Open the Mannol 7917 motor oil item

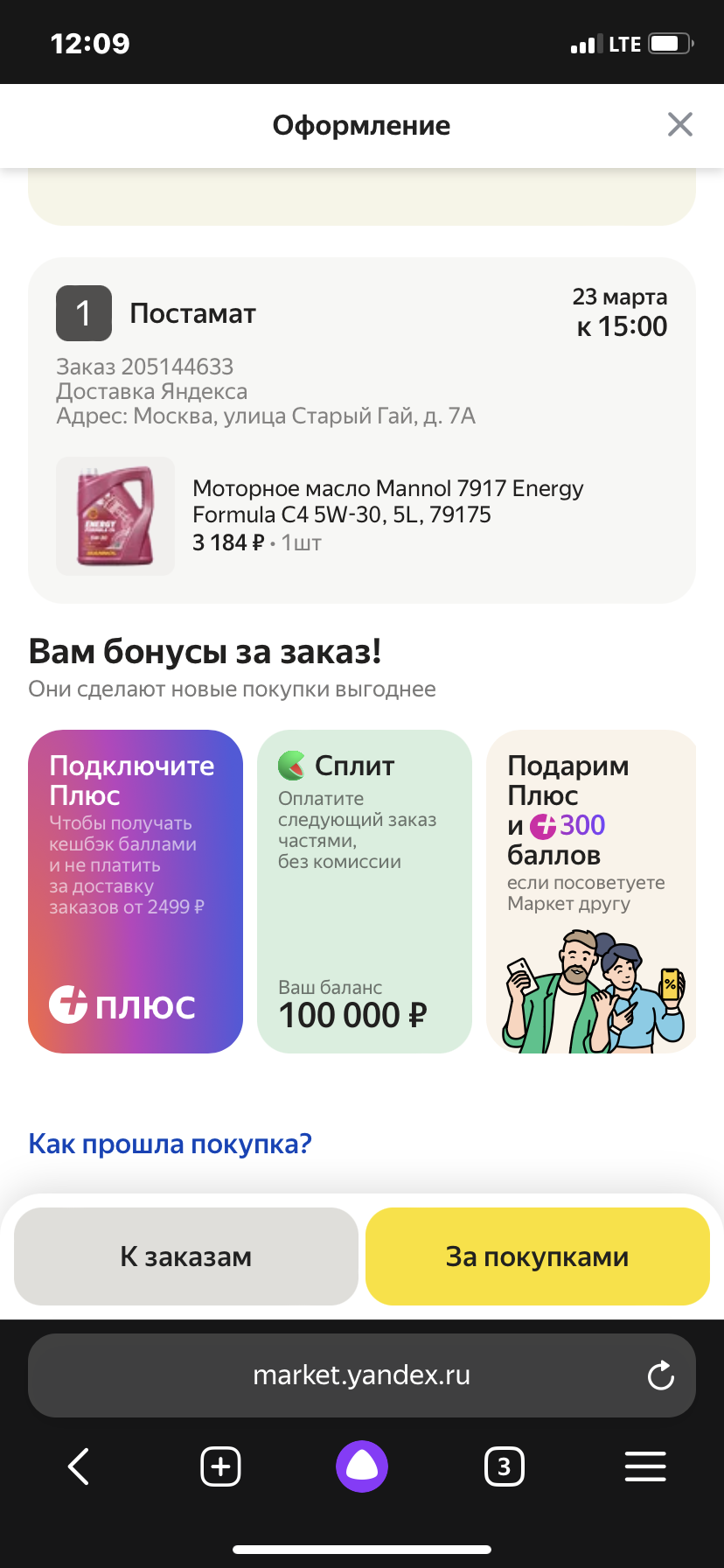click(362, 515)
